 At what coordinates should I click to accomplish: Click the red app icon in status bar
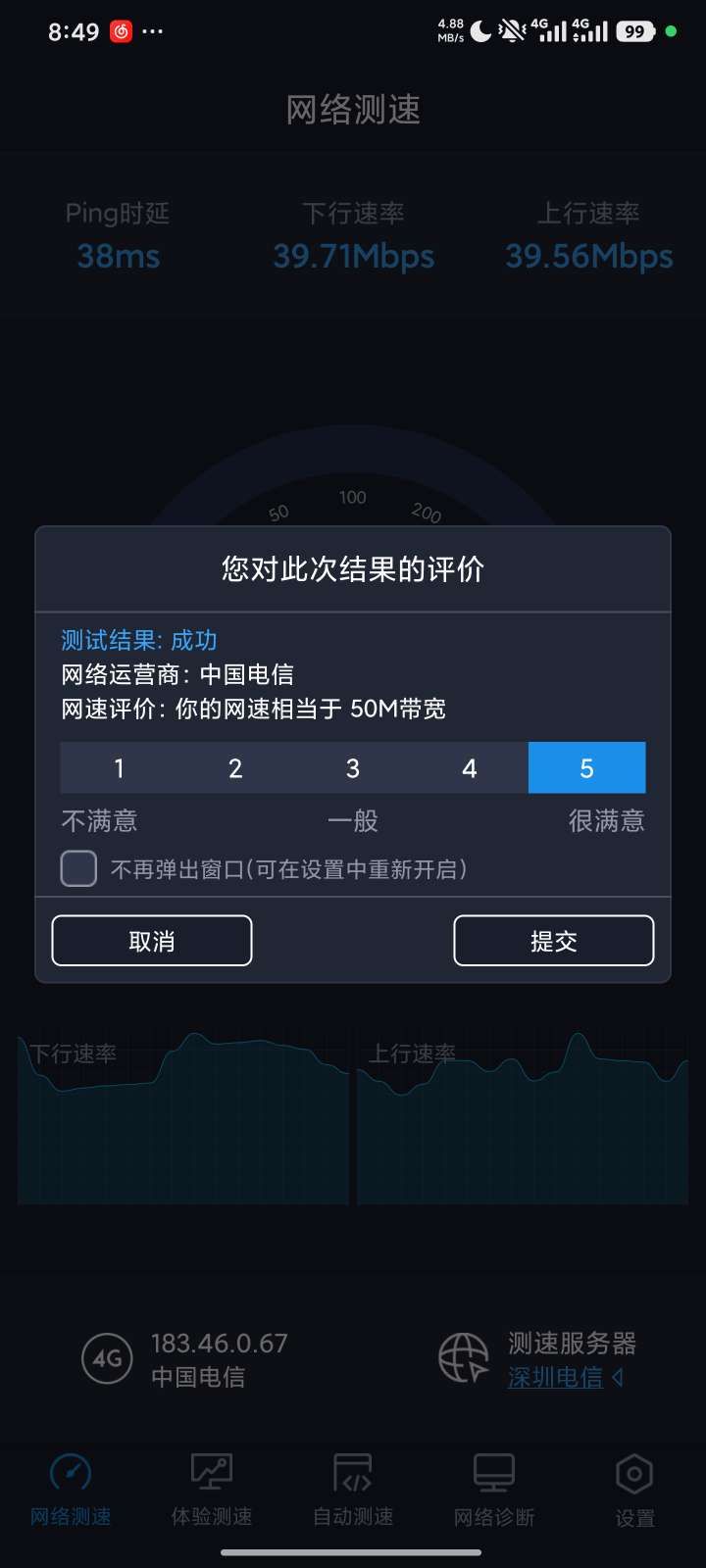118,30
